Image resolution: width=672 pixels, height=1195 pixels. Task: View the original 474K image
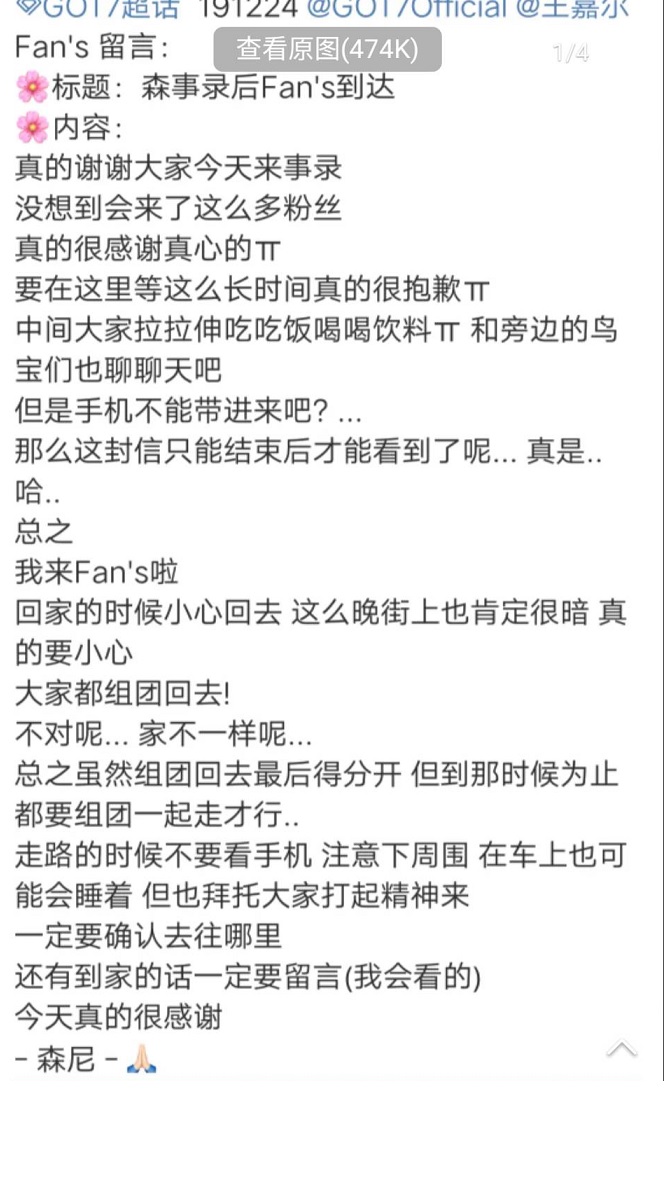[327, 47]
